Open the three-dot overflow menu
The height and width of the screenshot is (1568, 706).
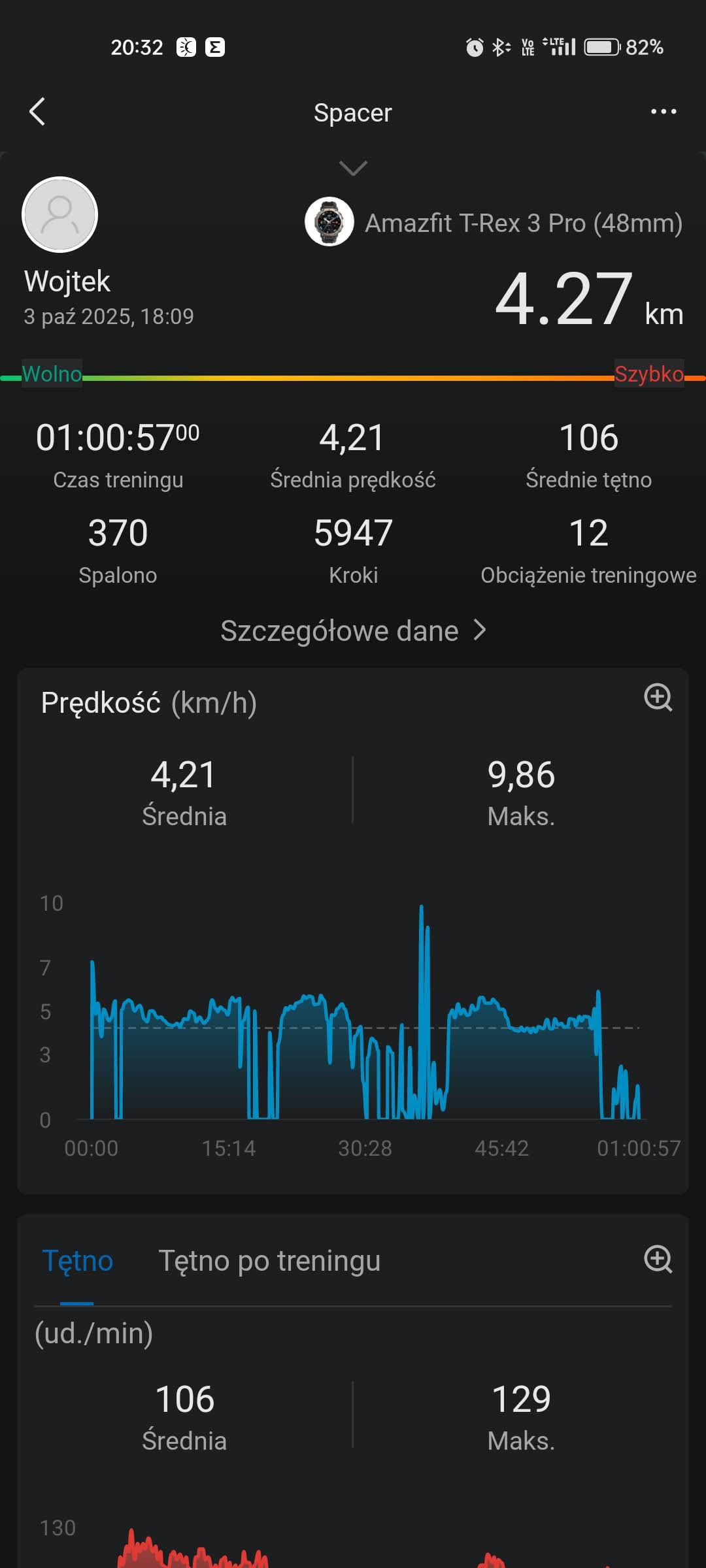[x=663, y=112]
